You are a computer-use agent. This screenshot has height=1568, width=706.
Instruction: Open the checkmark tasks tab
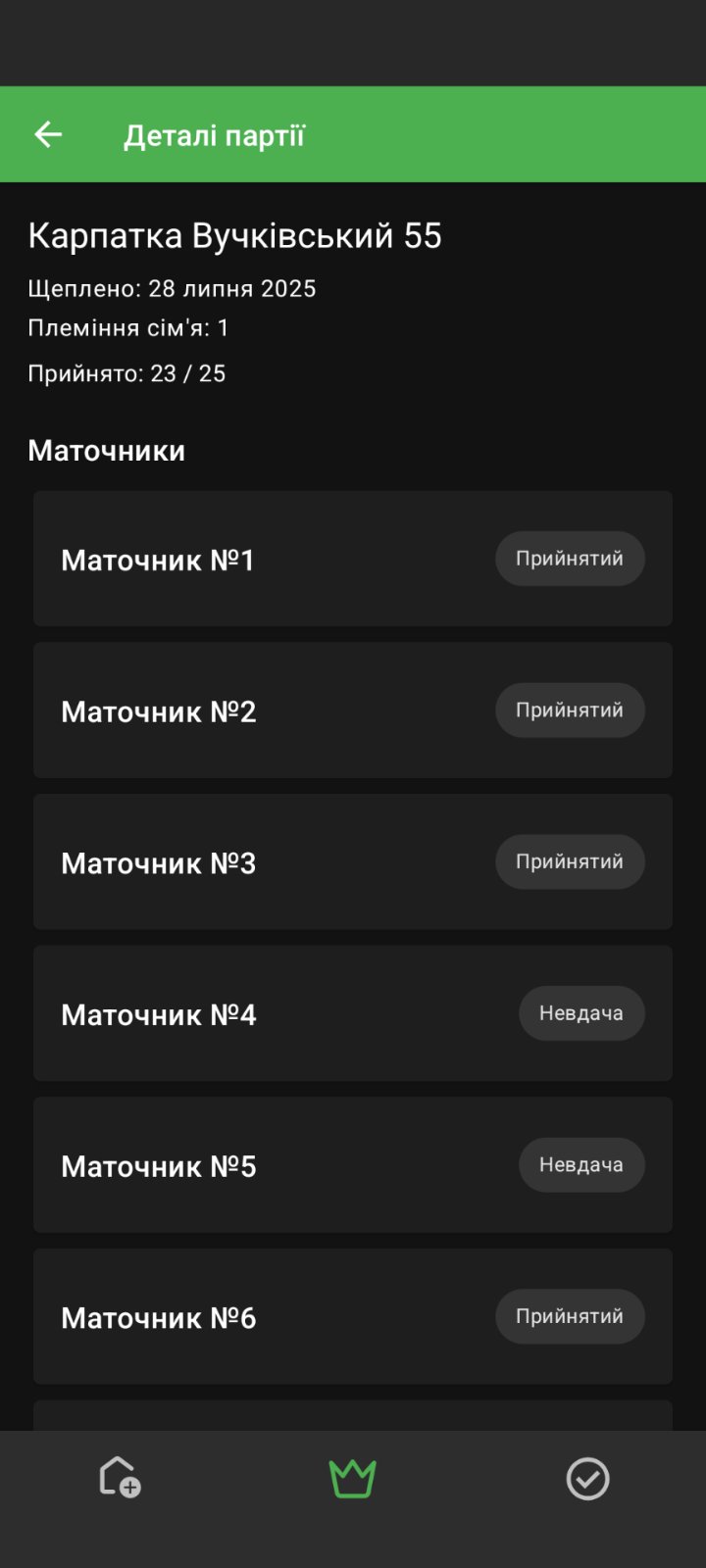[x=587, y=1478]
